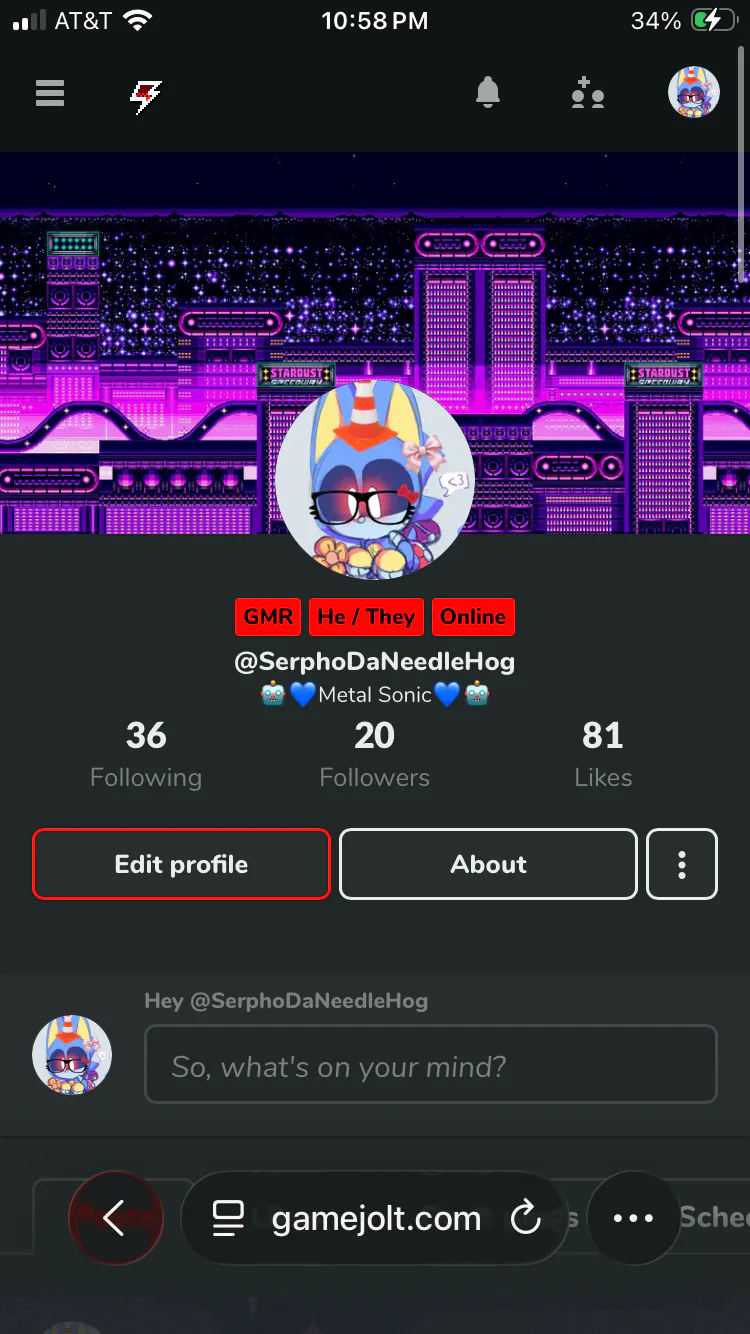The width and height of the screenshot is (750, 1334).
Task: Open the notifications bell
Action: (x=487, y=93)
